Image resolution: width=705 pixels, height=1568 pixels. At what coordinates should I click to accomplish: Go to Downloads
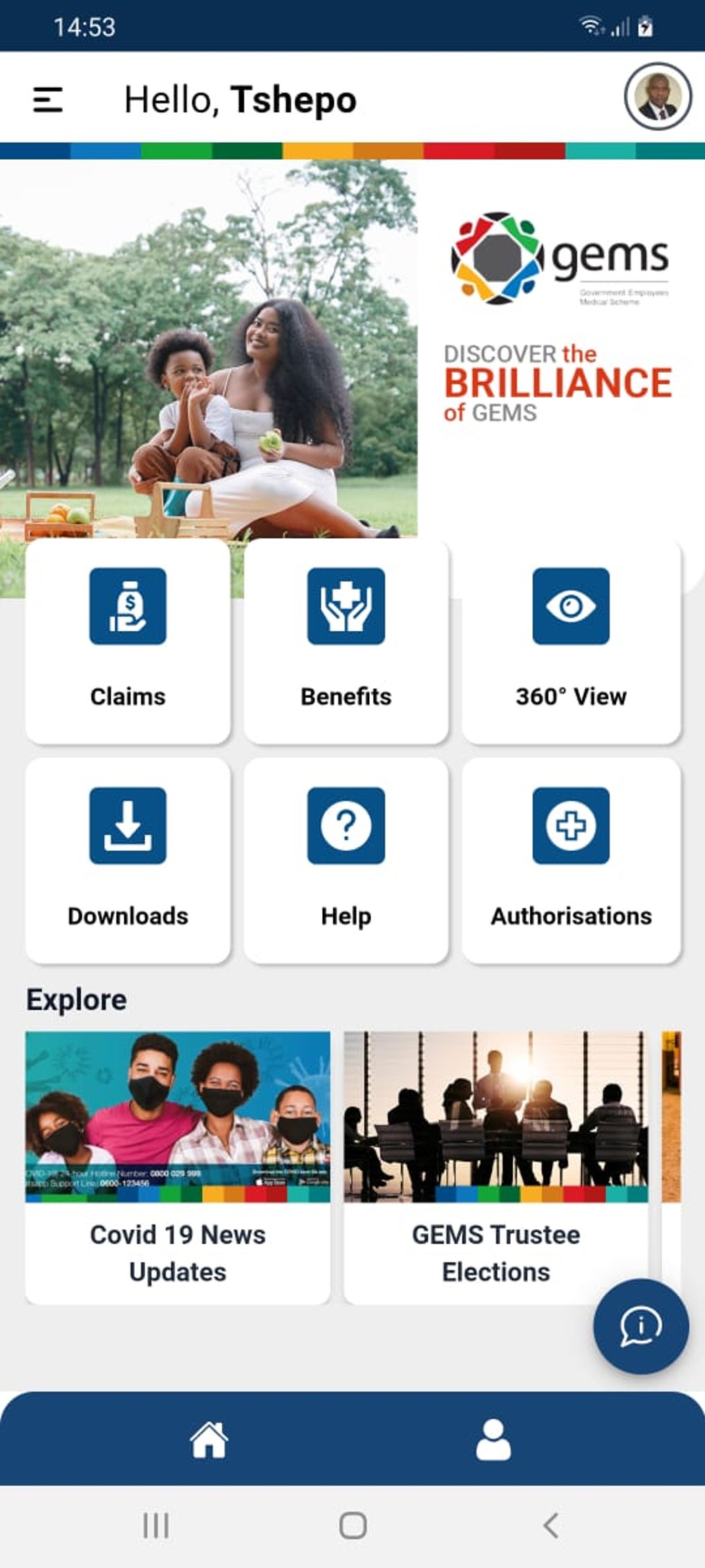[x=128, y=860]
